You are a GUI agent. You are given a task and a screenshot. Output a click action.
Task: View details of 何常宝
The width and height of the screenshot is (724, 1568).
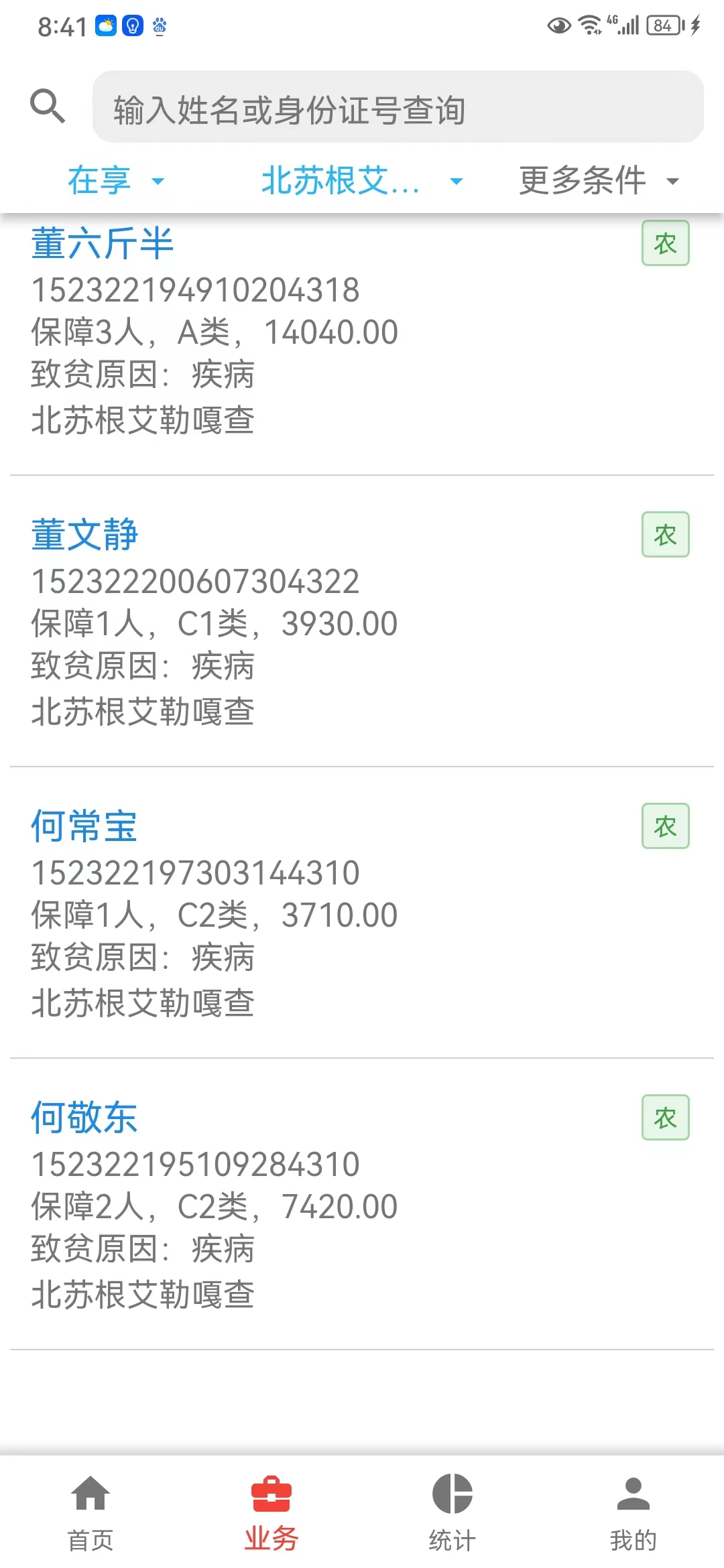coord(362,914)
